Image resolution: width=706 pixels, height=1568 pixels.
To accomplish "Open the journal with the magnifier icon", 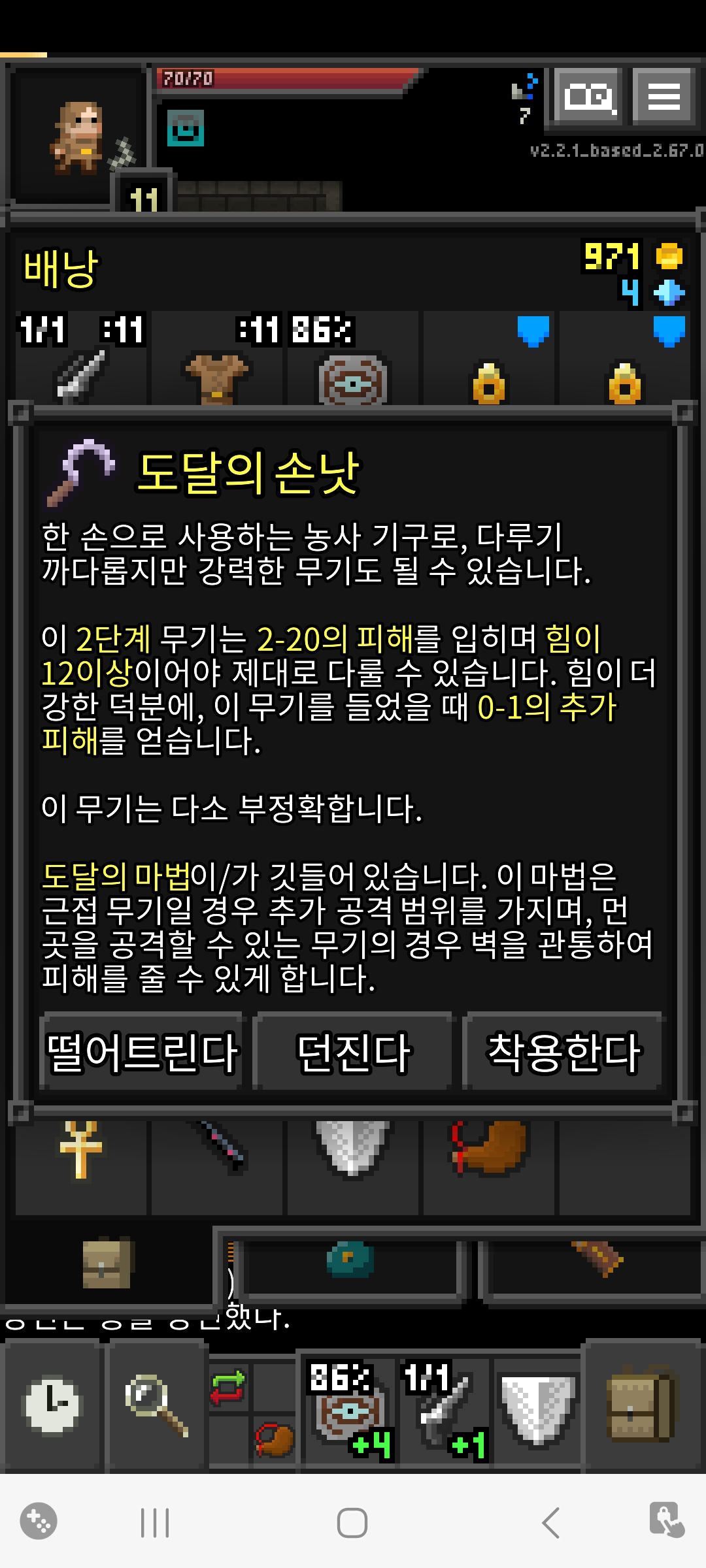I will [x=589, y=97].
